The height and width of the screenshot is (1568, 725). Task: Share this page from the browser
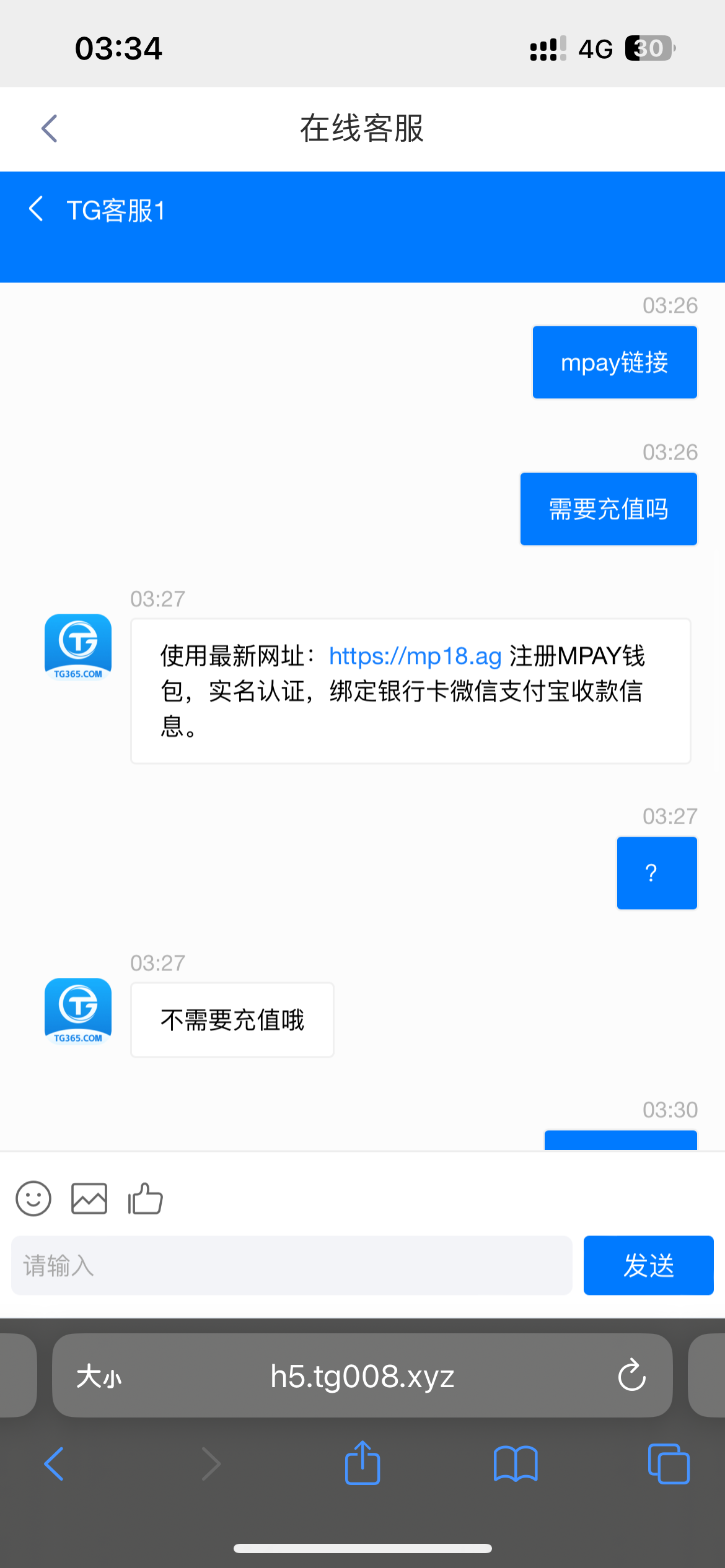point(362,1463)
